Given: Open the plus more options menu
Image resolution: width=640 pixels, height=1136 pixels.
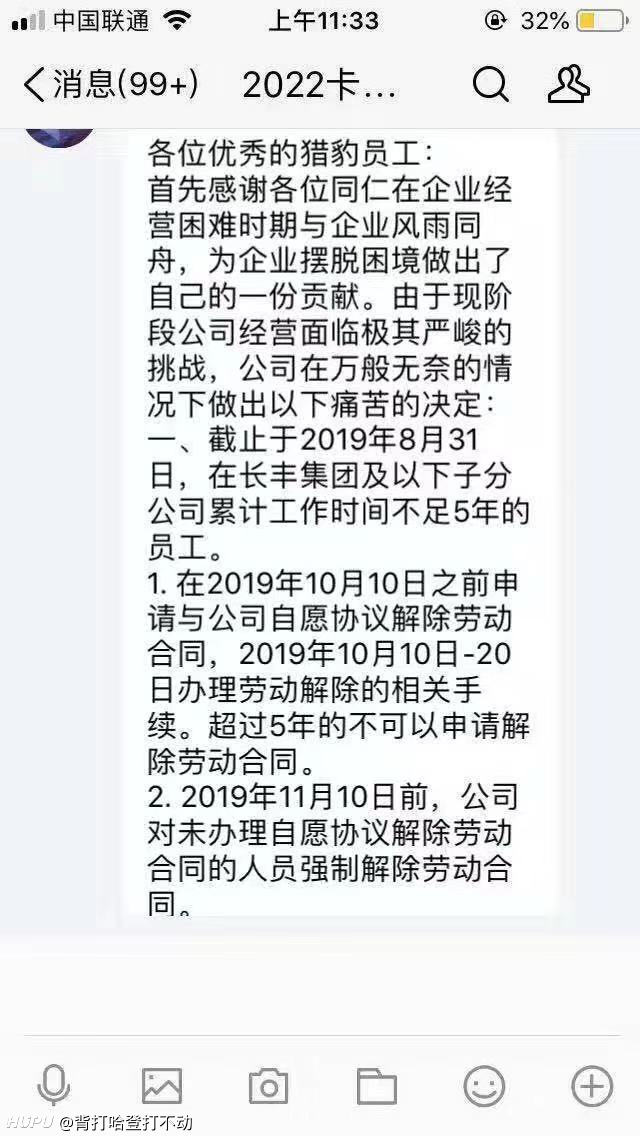Looking at the screenshot, I should (592, 1087).
